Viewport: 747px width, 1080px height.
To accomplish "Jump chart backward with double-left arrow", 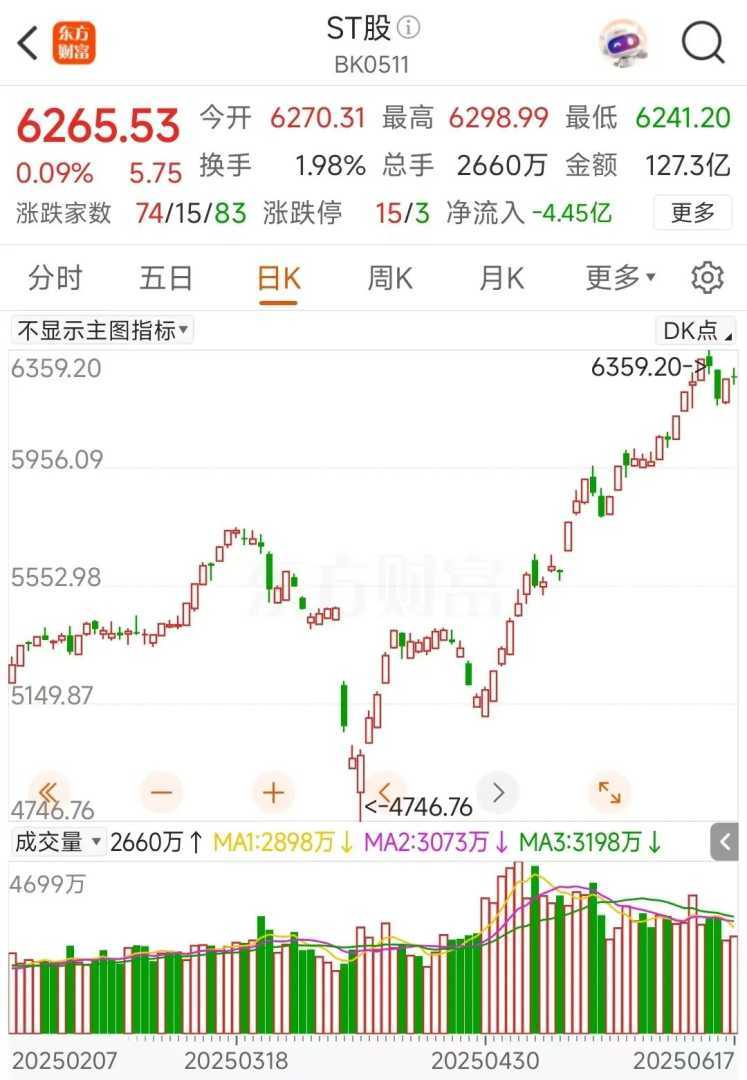I will click(x=49, y=793).
